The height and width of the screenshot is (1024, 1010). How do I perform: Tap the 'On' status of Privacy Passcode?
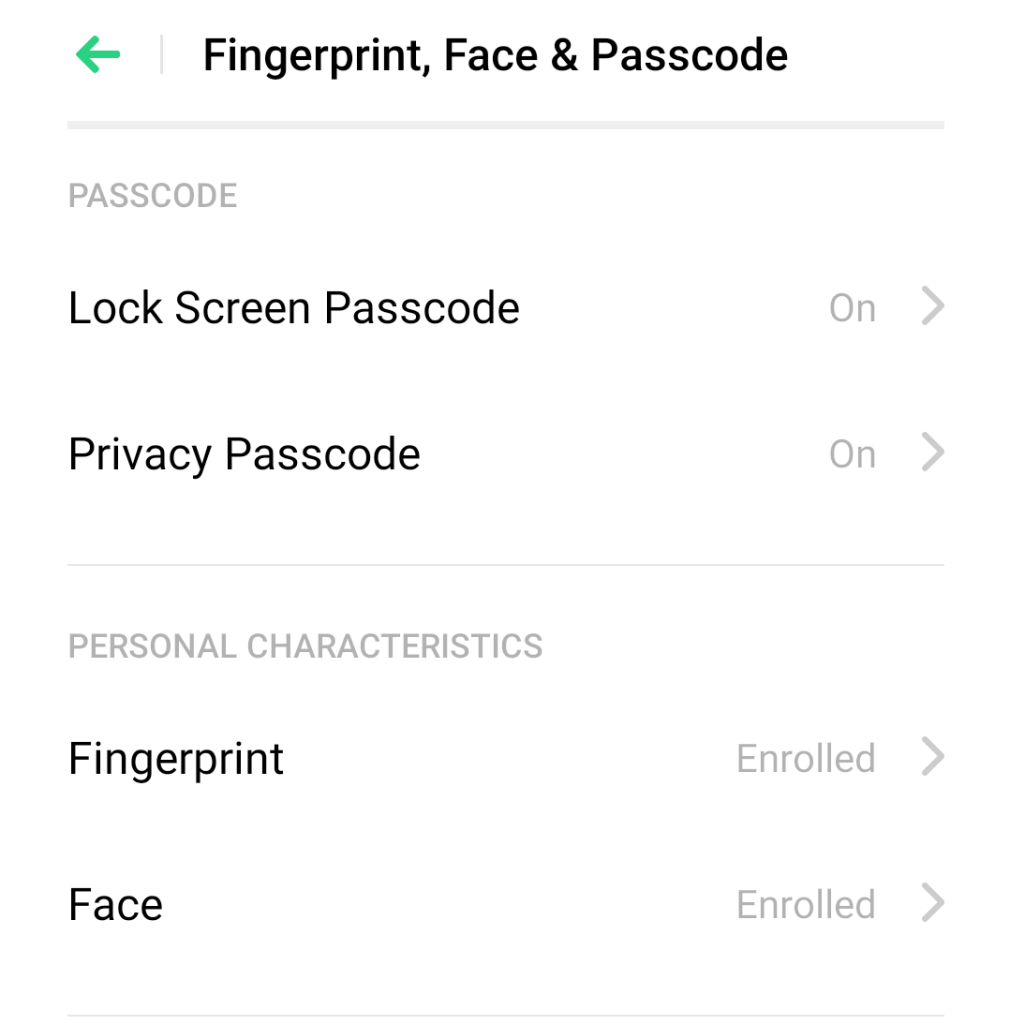tap(852, 453)
